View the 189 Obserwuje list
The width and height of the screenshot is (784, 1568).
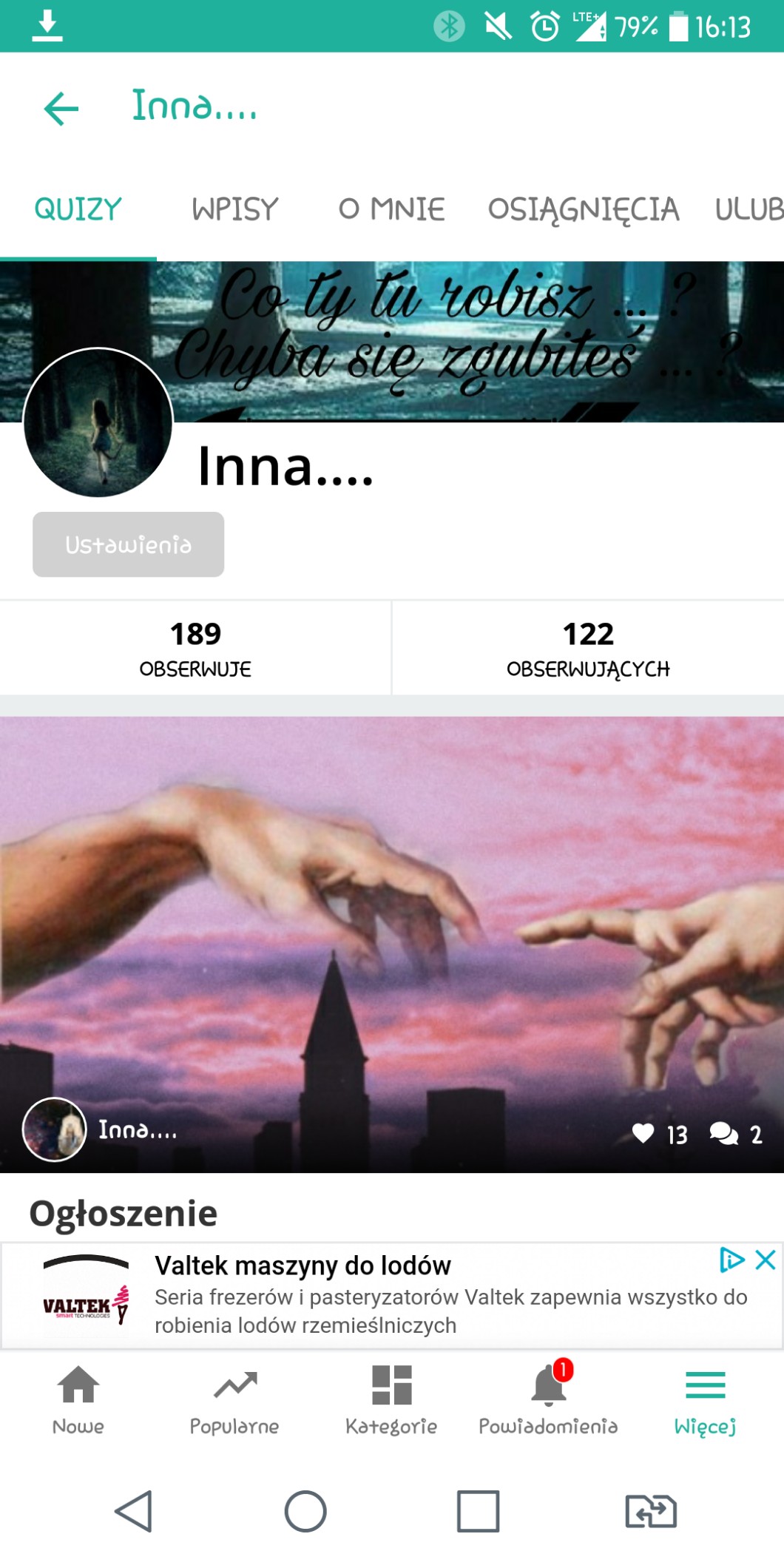click(195, 648)
